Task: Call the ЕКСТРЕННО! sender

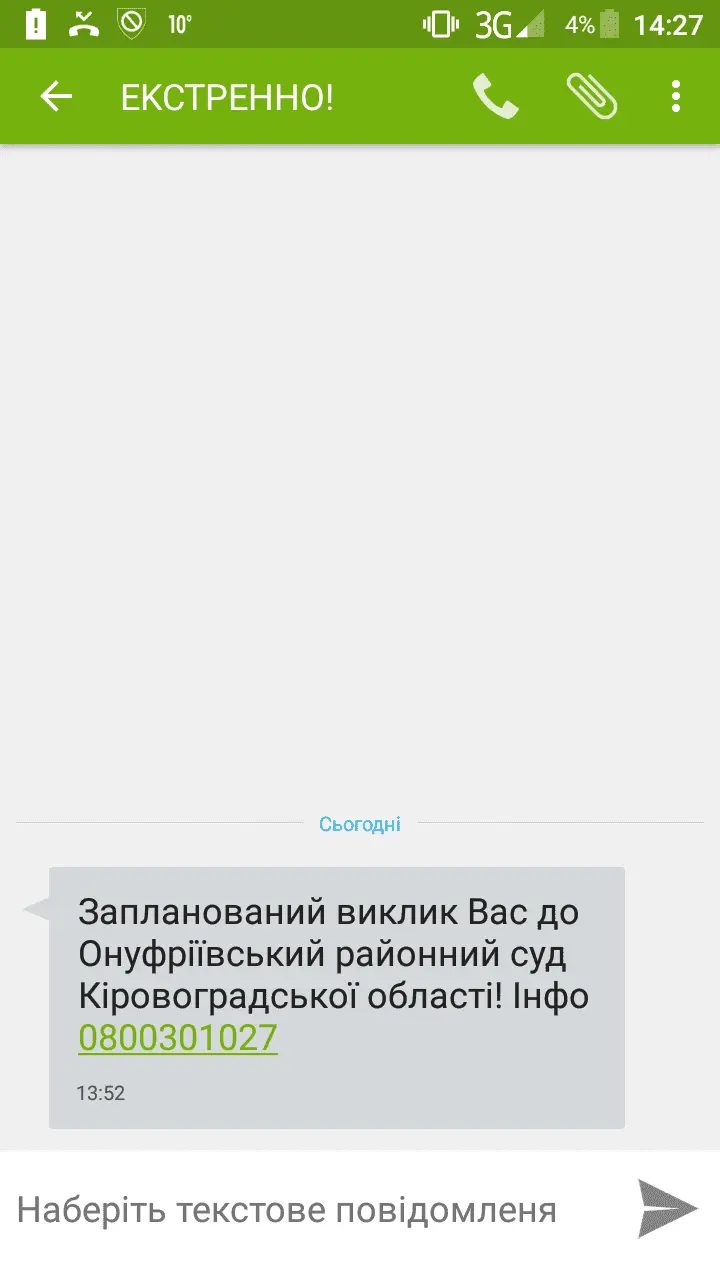Action: 495,97
